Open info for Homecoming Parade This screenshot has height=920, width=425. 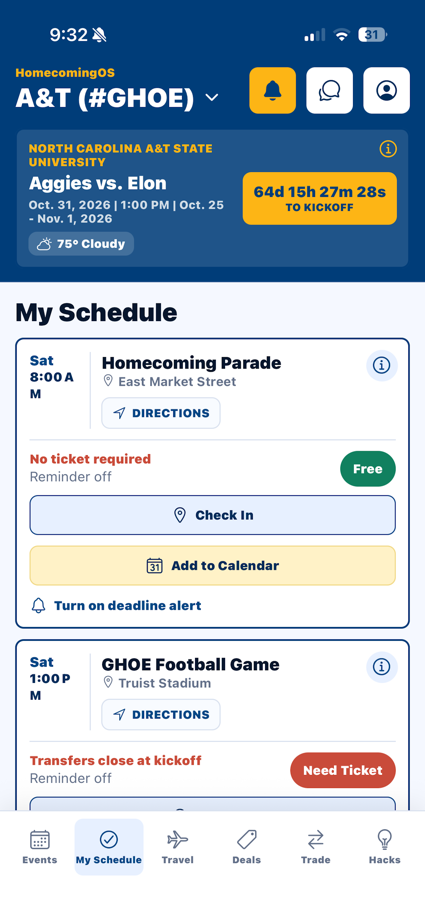pyautogui.click(x=382, y=366)
